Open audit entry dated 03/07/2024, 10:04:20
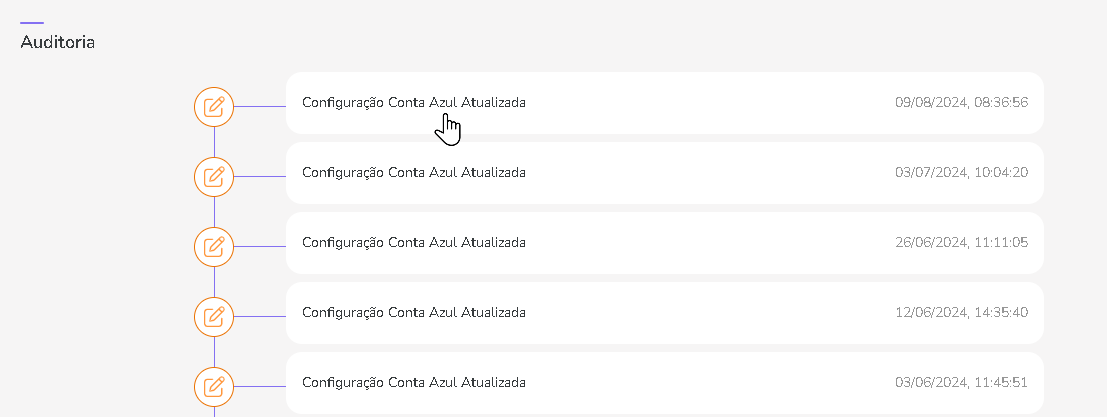This screenshot has height=417, width=1107. point(664,173)
